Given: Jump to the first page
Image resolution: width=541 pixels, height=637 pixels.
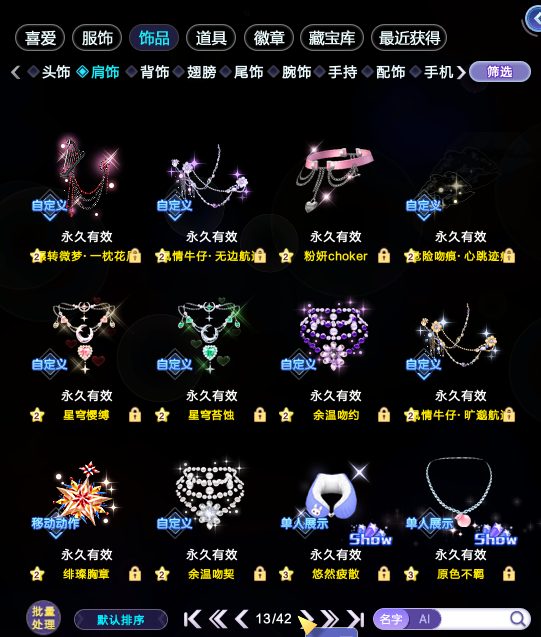Looking at the screenshot, I should [192, 619].
